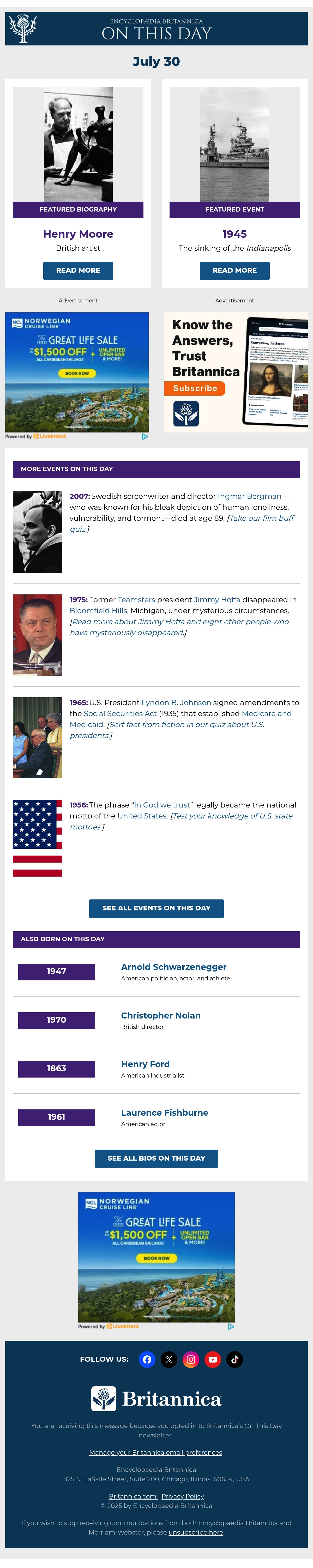The width and height of the screenshot is (313, 1568).
Task: Open the Privacy Policy
Action: click(x=183, y=1496)
